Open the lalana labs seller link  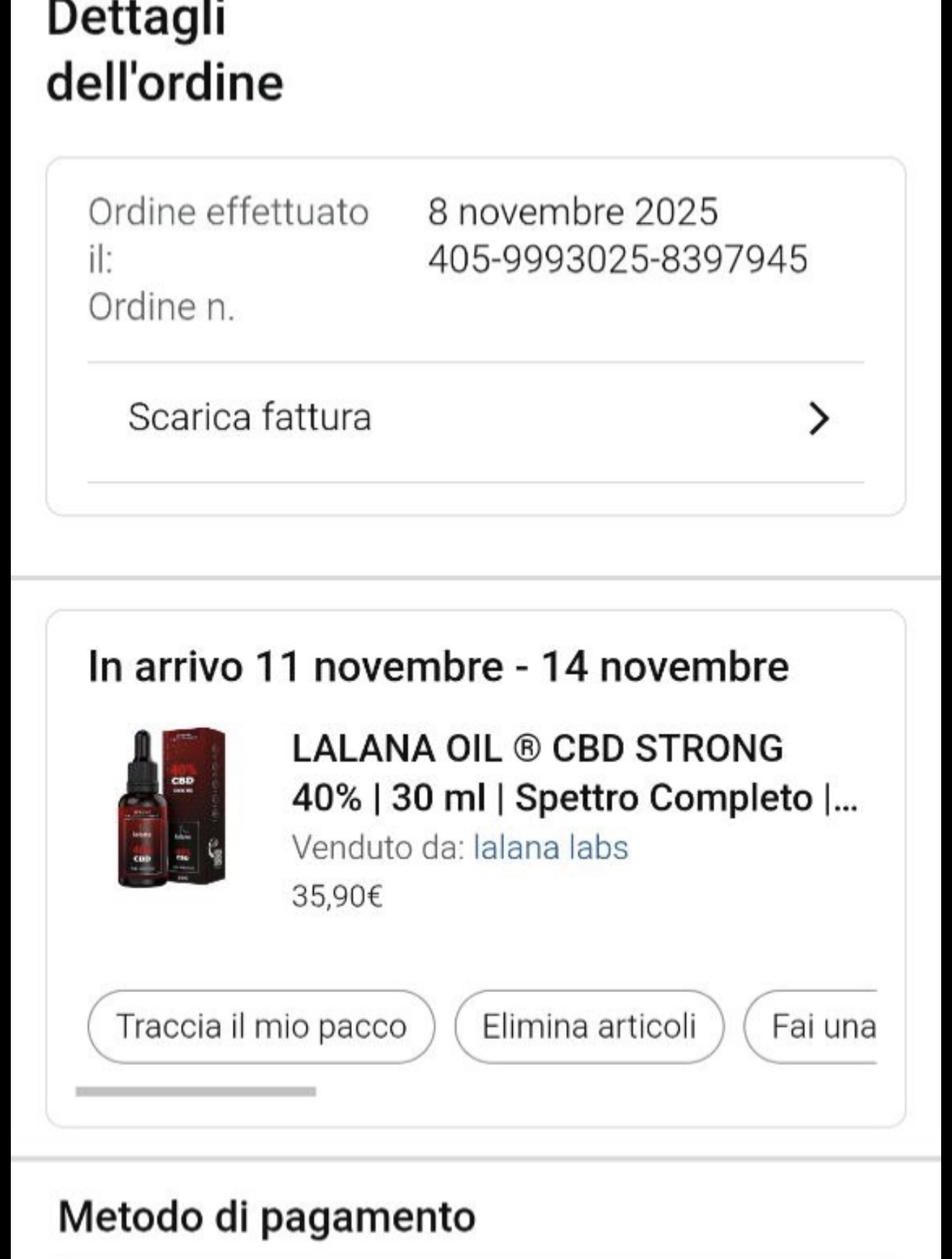(550, 848)
